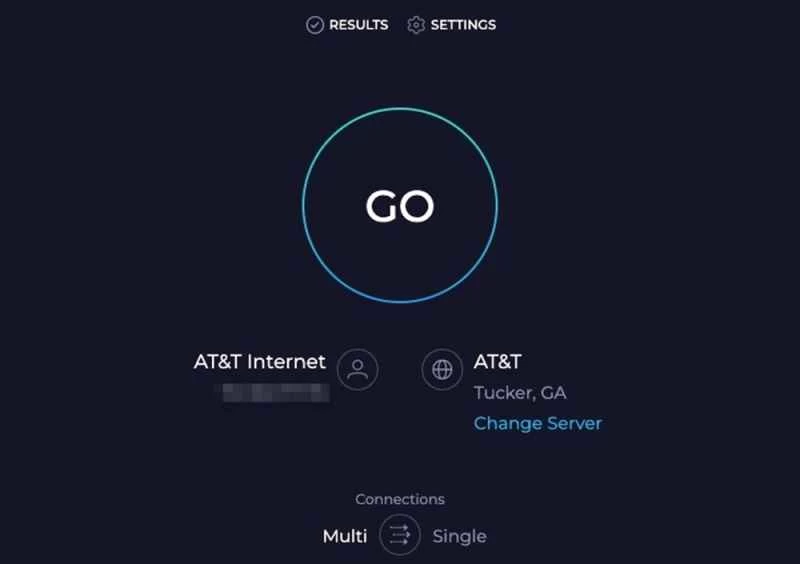The height and width of the screenshot is (564, 800).
Task: Open the AT&T Internet account icon
Action: coord(357,369)
